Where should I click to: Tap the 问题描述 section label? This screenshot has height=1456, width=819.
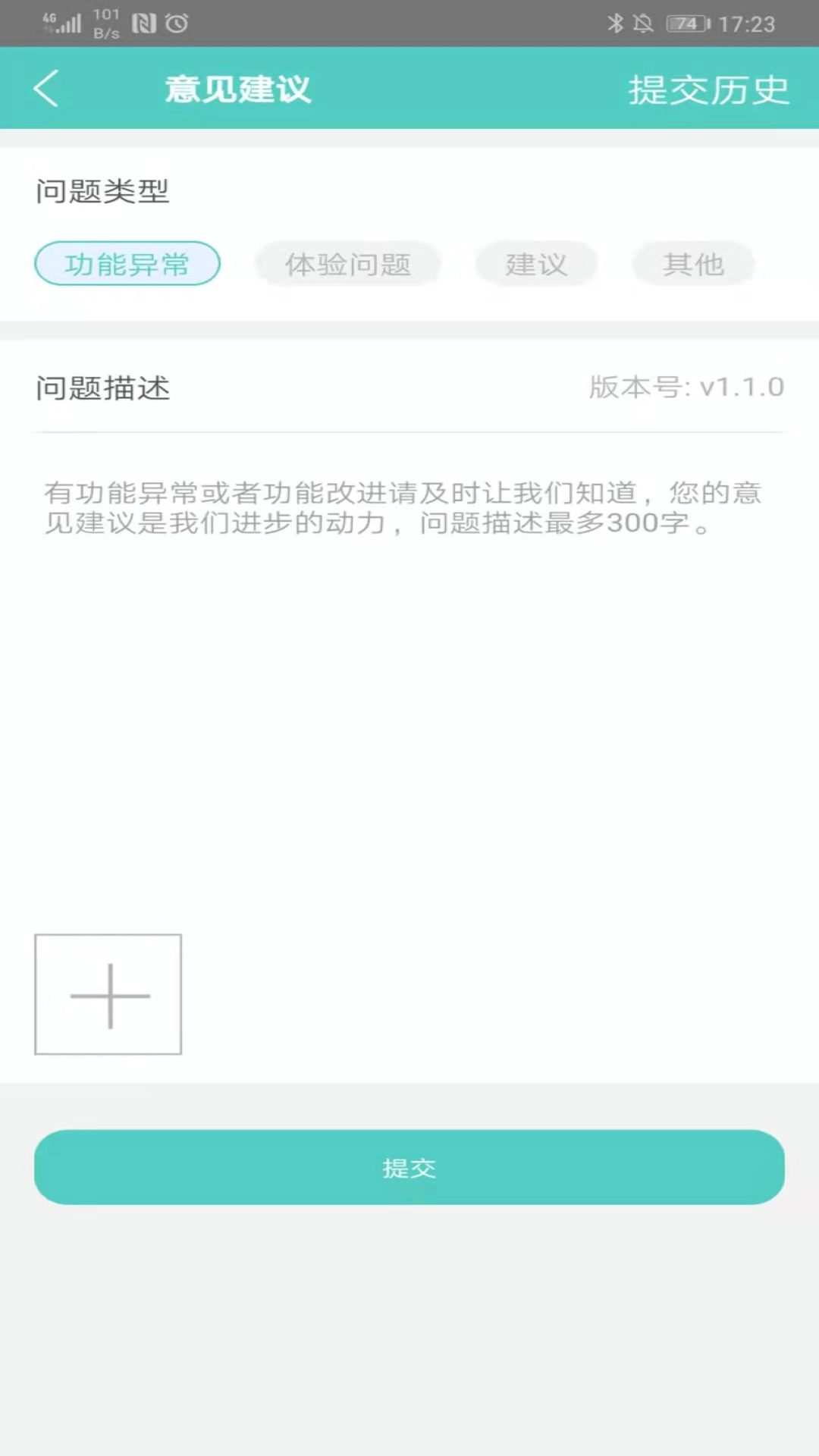coord(103,388)
